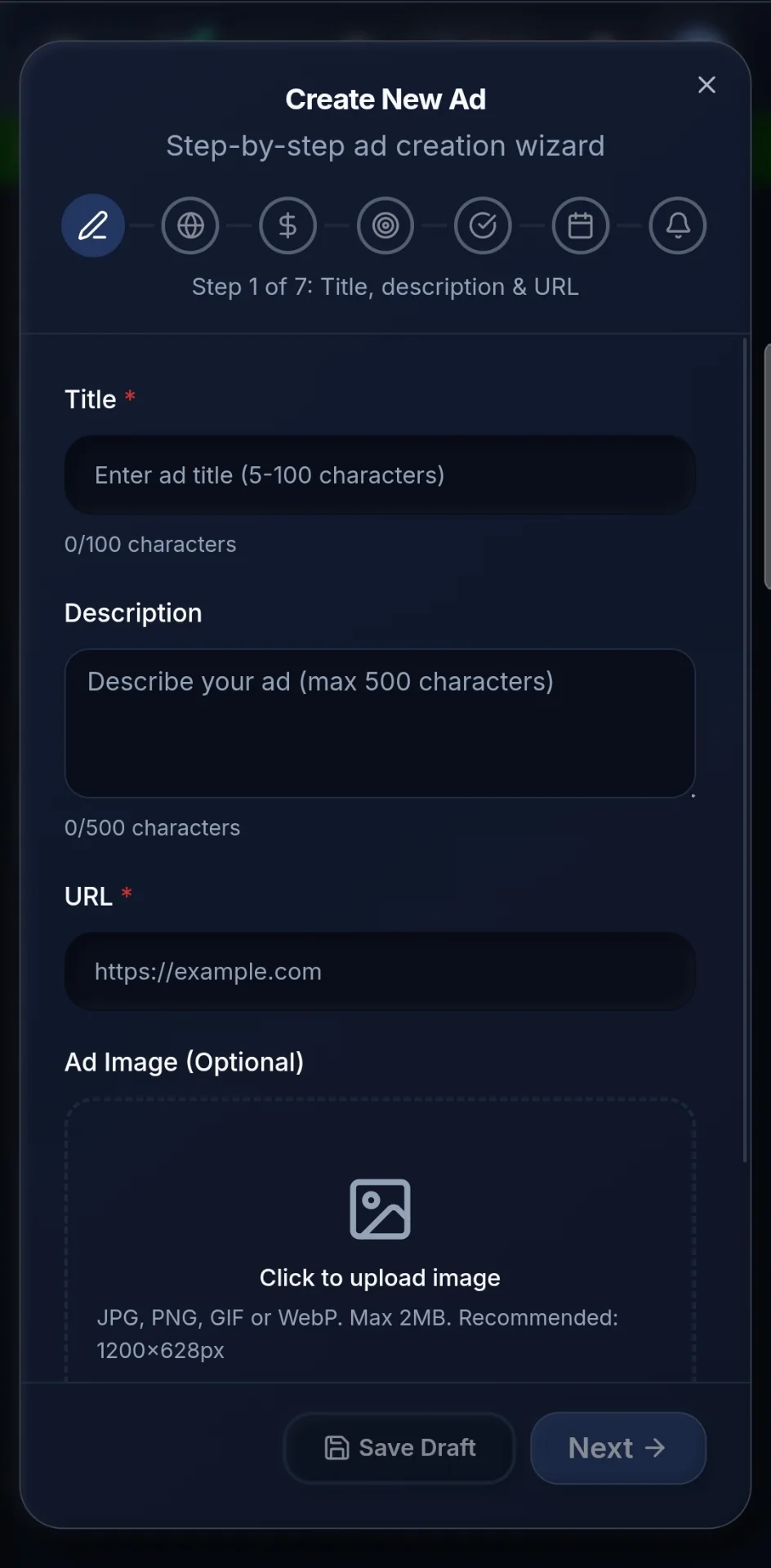
Task: Jump to the dollar sign budget step
Action: tap(287, 225)
